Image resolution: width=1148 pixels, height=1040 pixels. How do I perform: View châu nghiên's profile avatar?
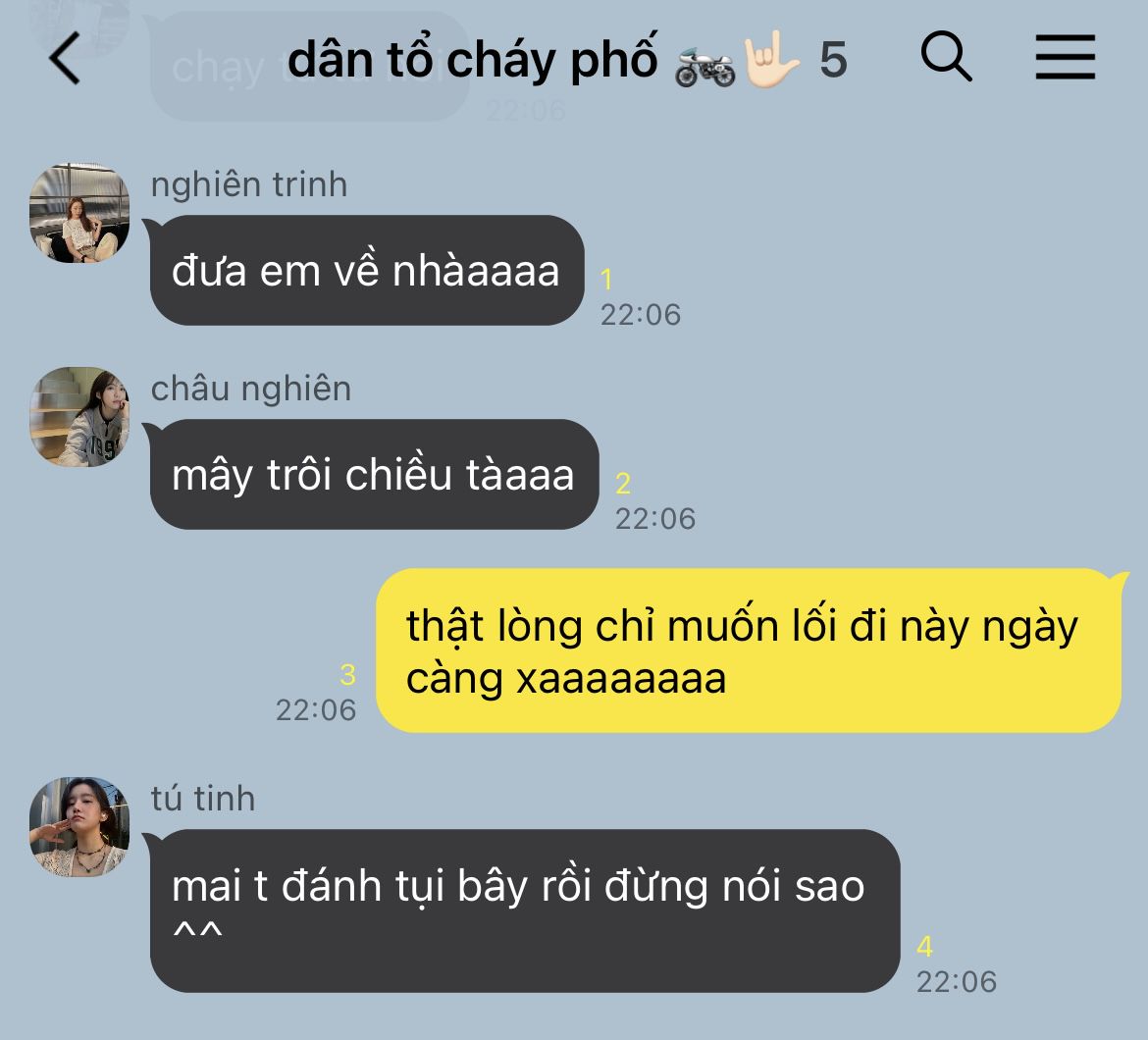click(79, 417)
